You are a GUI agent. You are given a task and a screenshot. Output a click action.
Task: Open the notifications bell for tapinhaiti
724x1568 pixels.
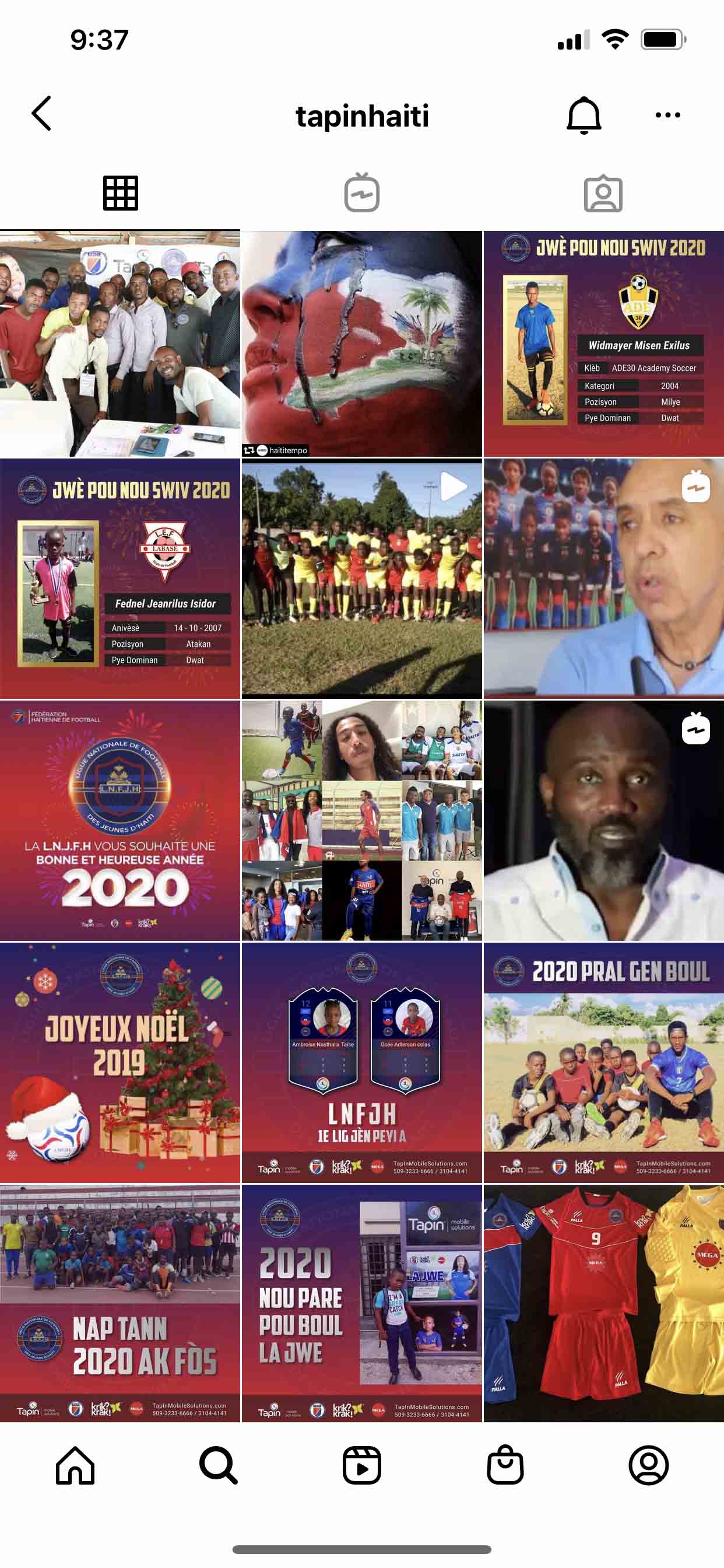pos(584,115)
